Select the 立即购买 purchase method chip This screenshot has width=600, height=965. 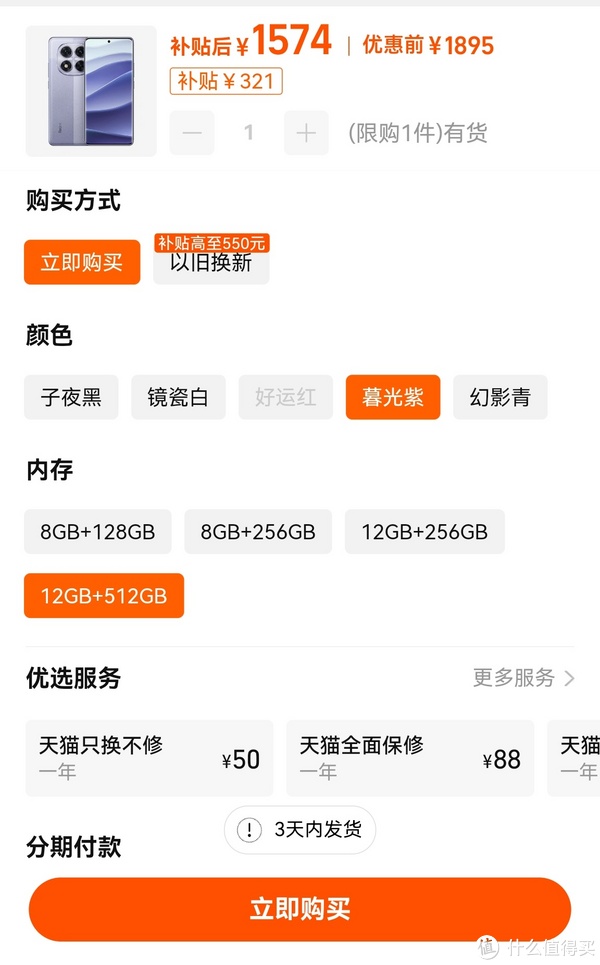[82, 263]
